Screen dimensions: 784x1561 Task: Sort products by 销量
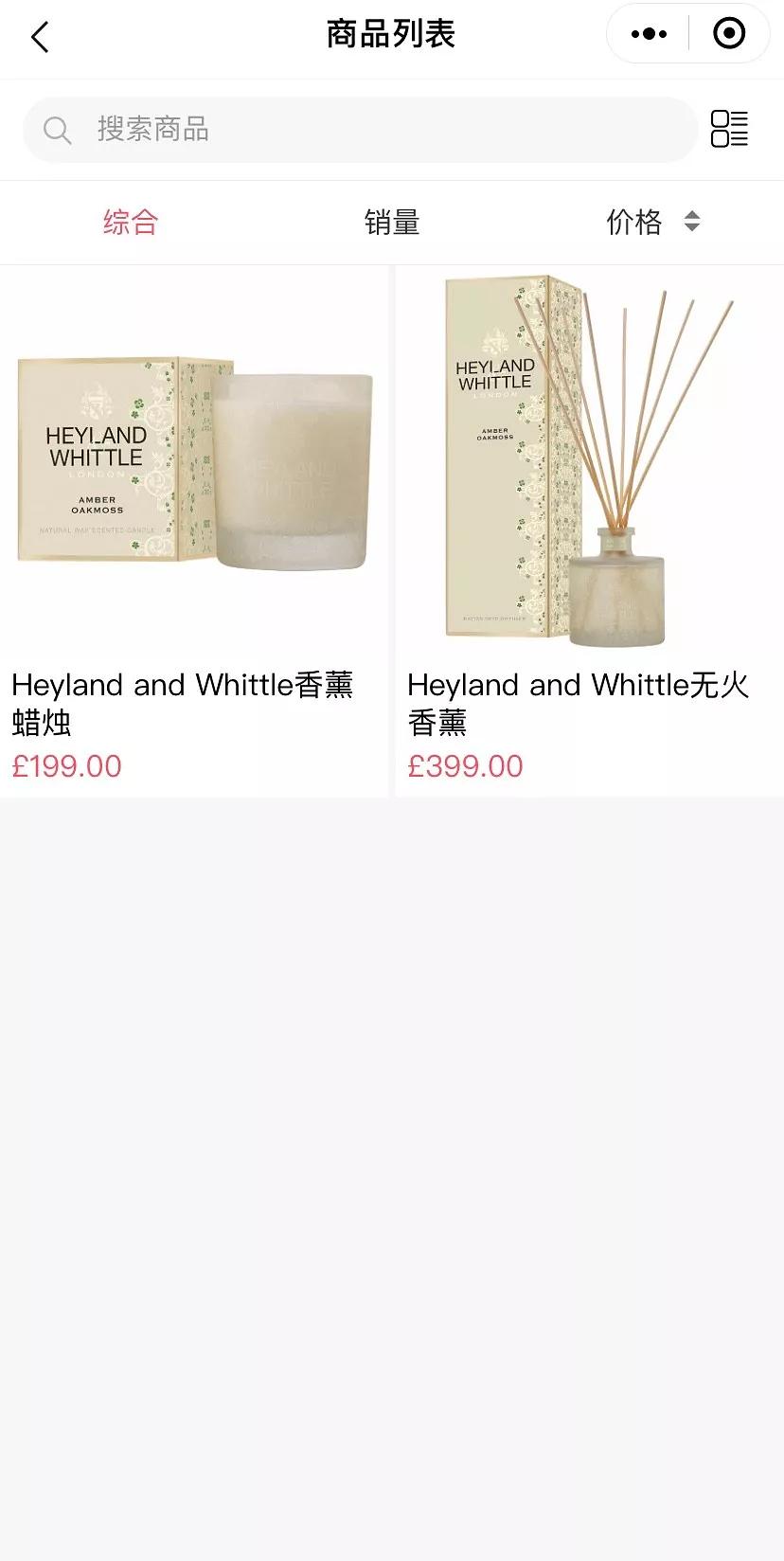pyautogui.click(x=391, y=223)
